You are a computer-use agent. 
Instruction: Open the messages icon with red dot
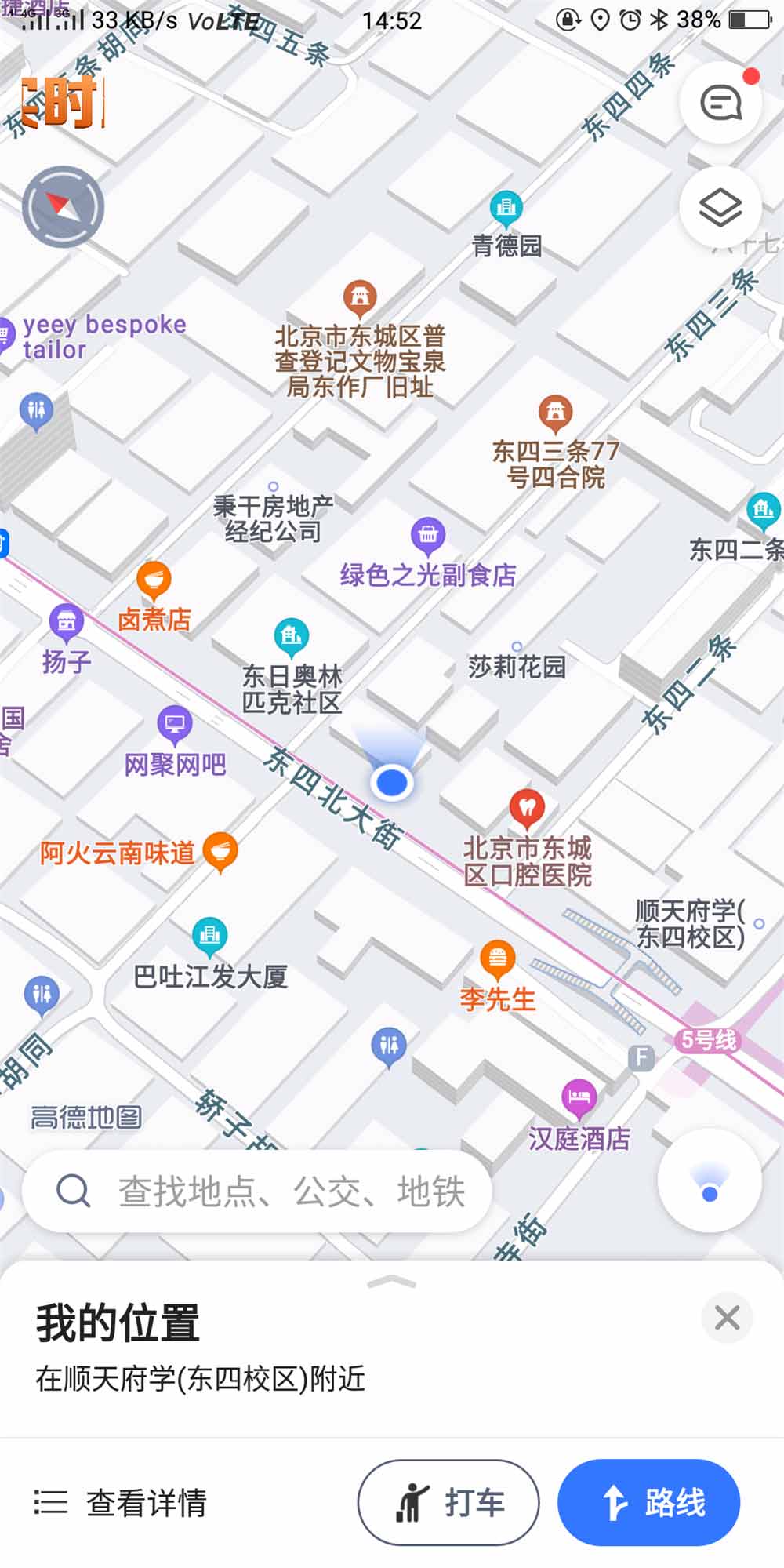(x=720, y=103)
